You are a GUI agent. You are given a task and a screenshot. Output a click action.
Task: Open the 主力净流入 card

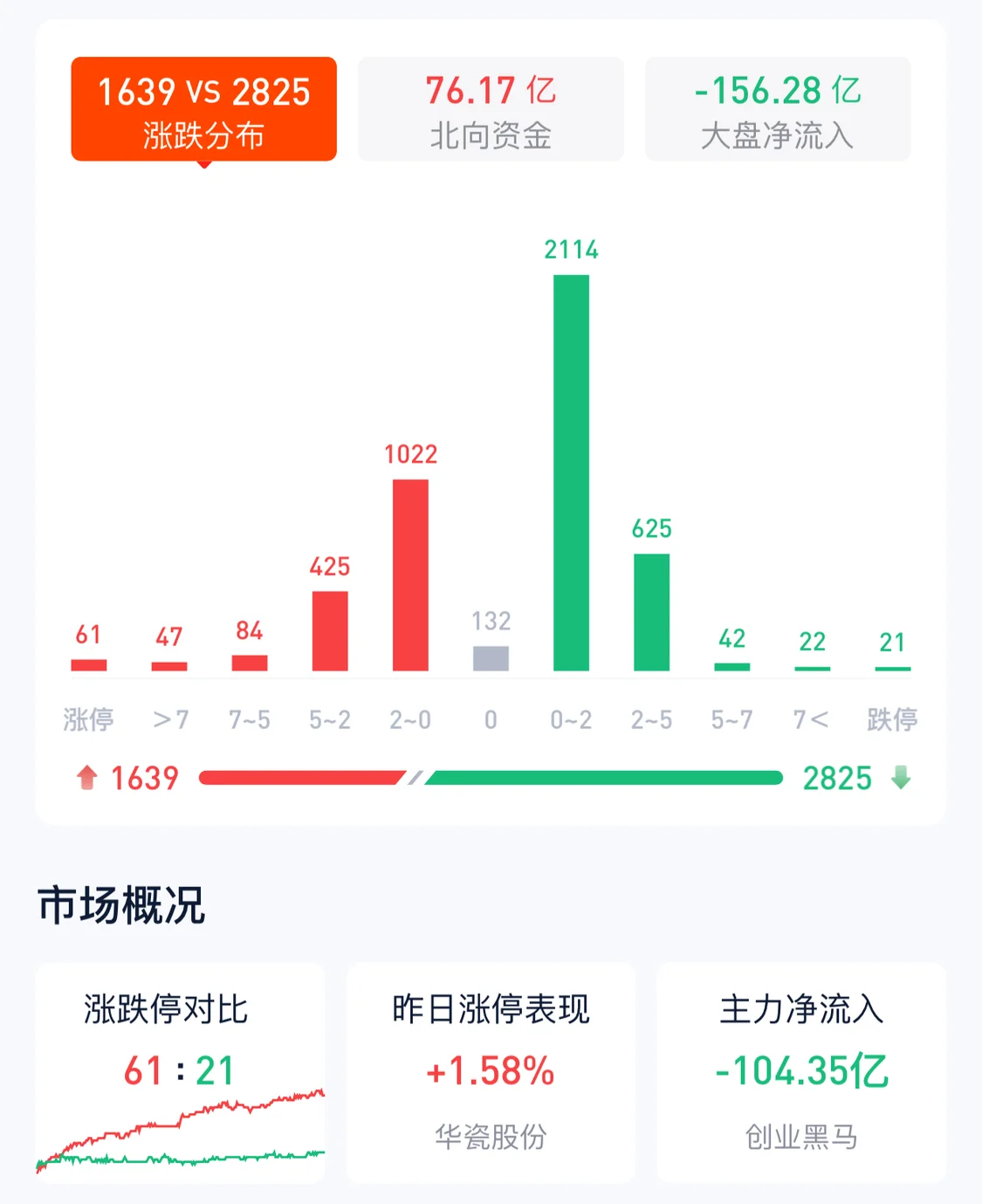(x=800, y=1073)
